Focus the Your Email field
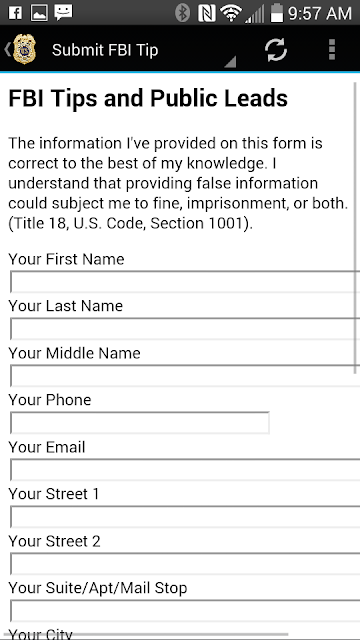The image size is (360, 640). (185, 469)
